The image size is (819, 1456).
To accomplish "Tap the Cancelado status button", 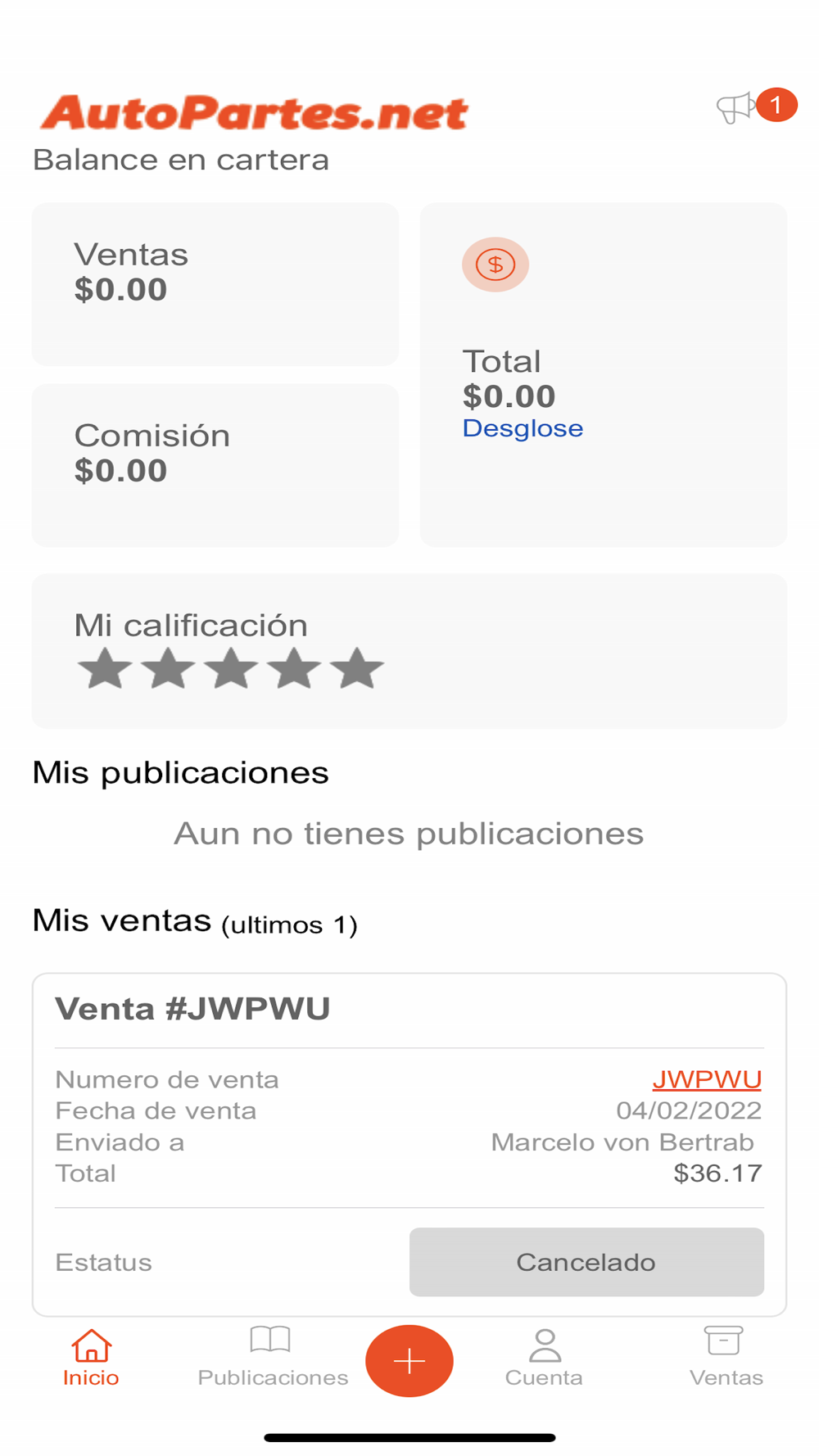I will 586,1262.
